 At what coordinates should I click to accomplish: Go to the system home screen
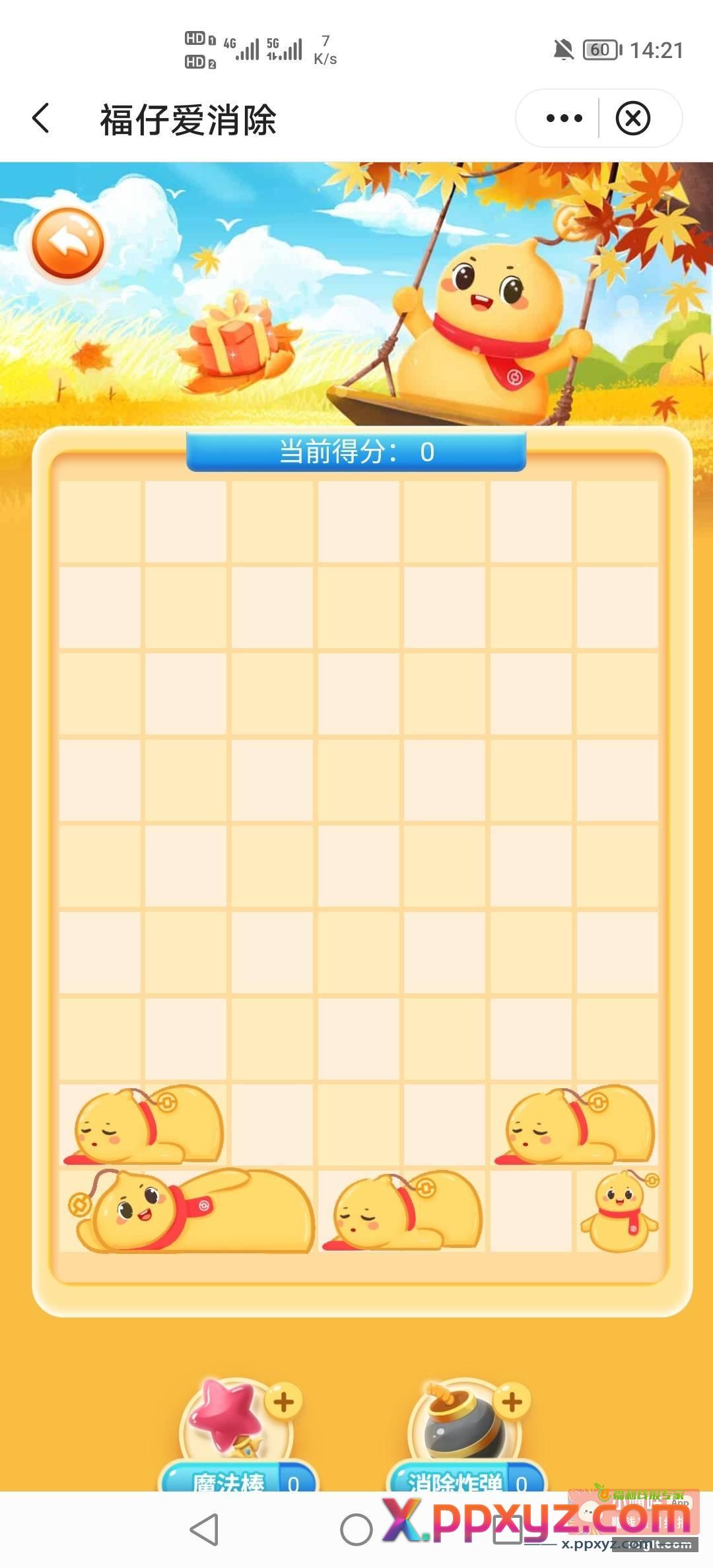click(356, 1530)
